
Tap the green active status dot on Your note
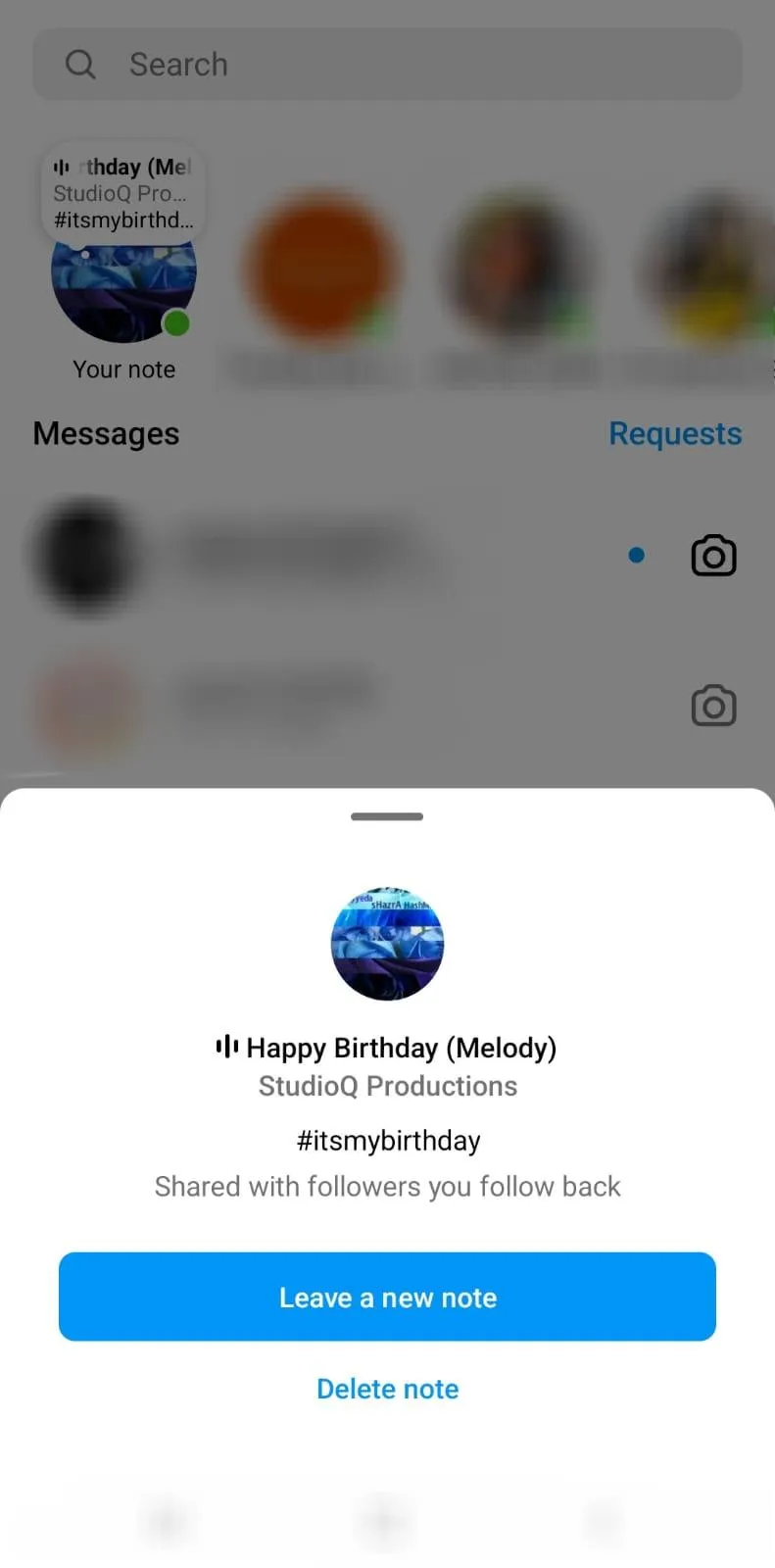[x=175, y=322]
